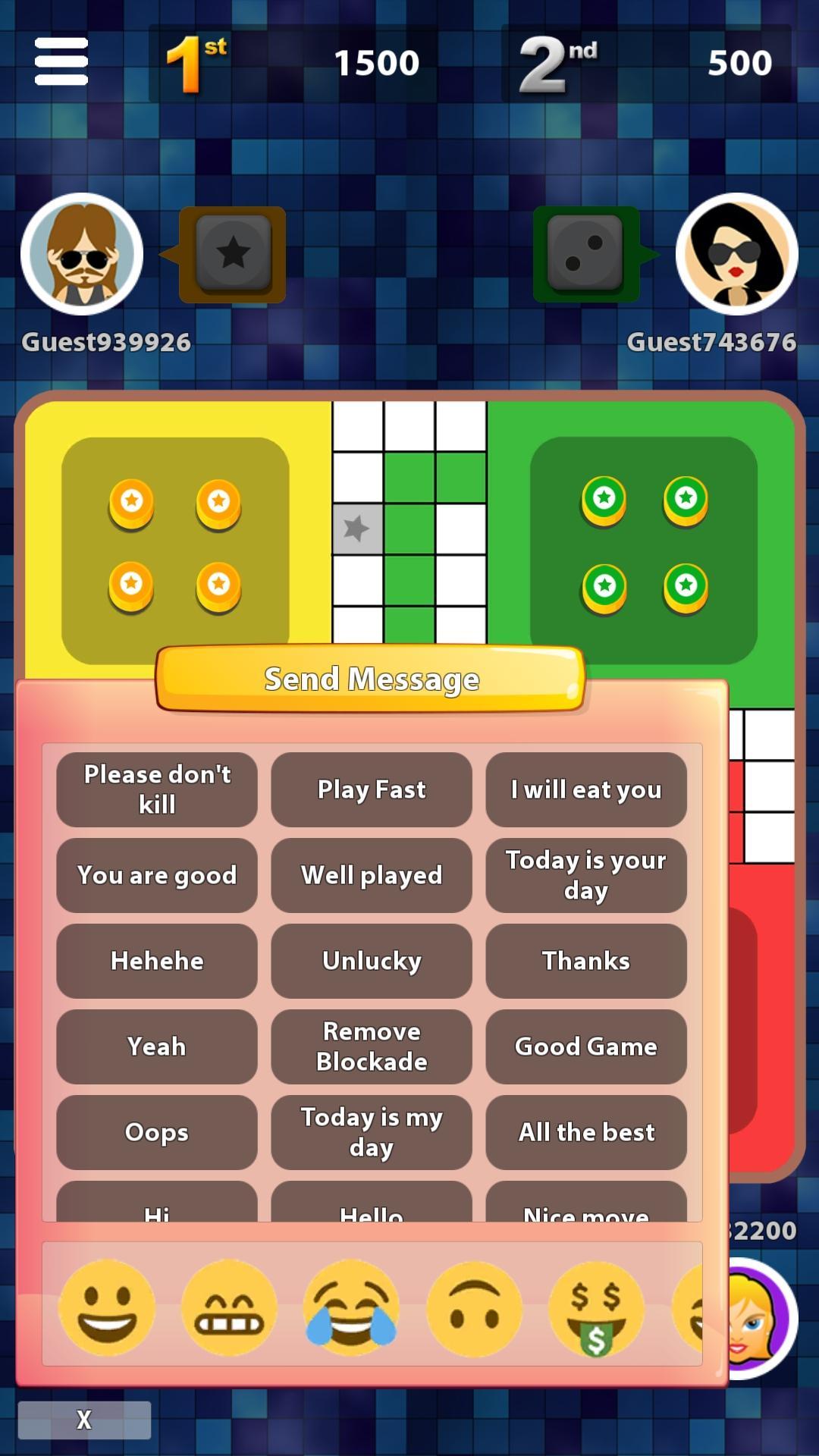Click the green dice beside Guest743676
This screenshot has width=819, height=1456.
pyautogui.click(x=584, y=255)
